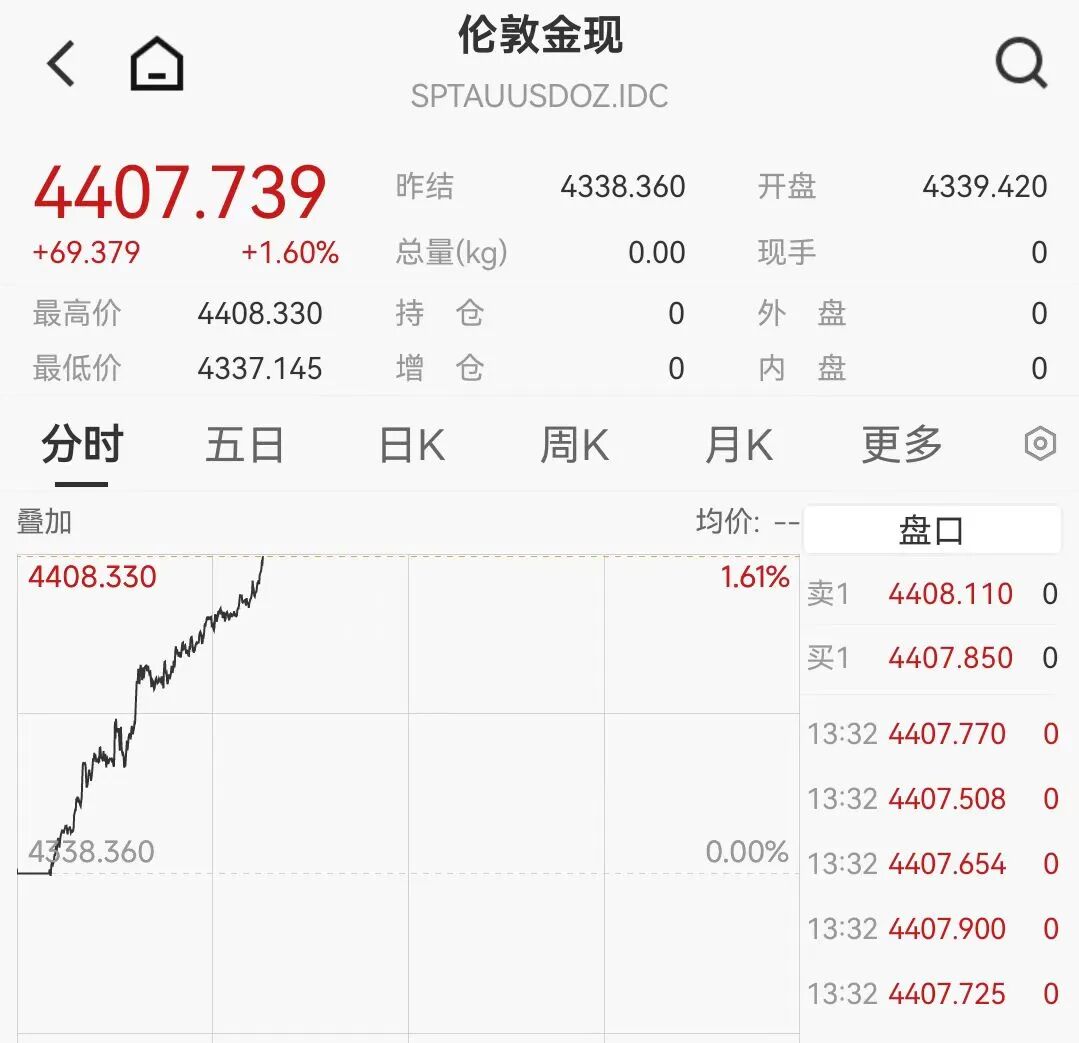
Task: Open the 更多 chart options
Action: (x=902, y=445)
